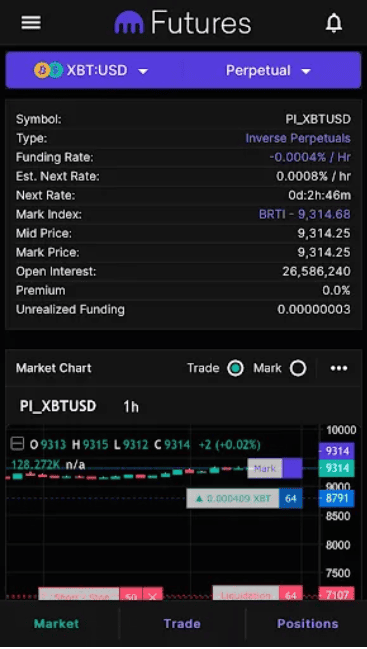The image size is (367, 649).
Task: Open the hamburger menu
Action: [x=31, y=23]
